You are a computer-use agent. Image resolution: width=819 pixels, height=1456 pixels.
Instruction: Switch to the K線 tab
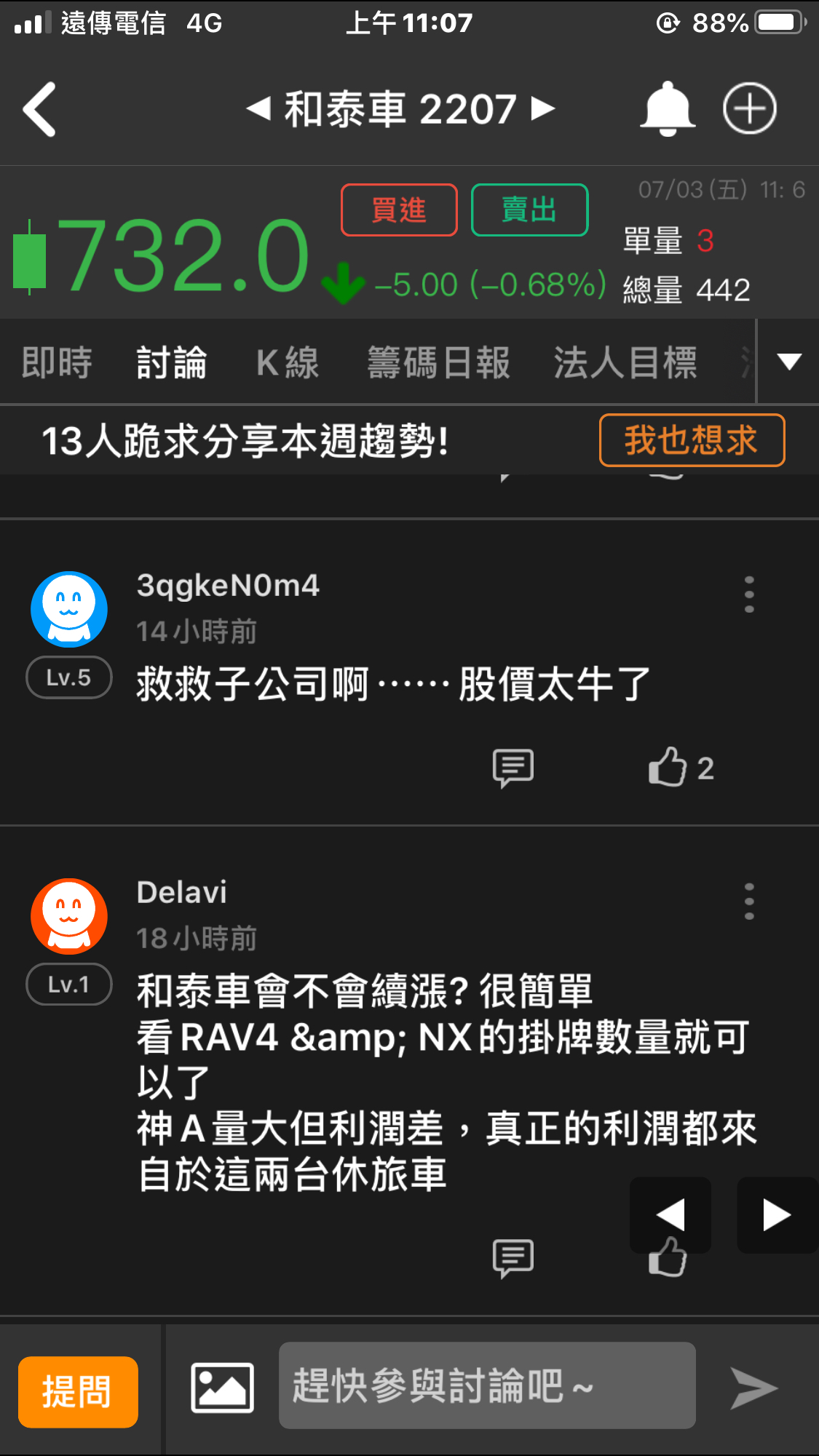[288, 362]
